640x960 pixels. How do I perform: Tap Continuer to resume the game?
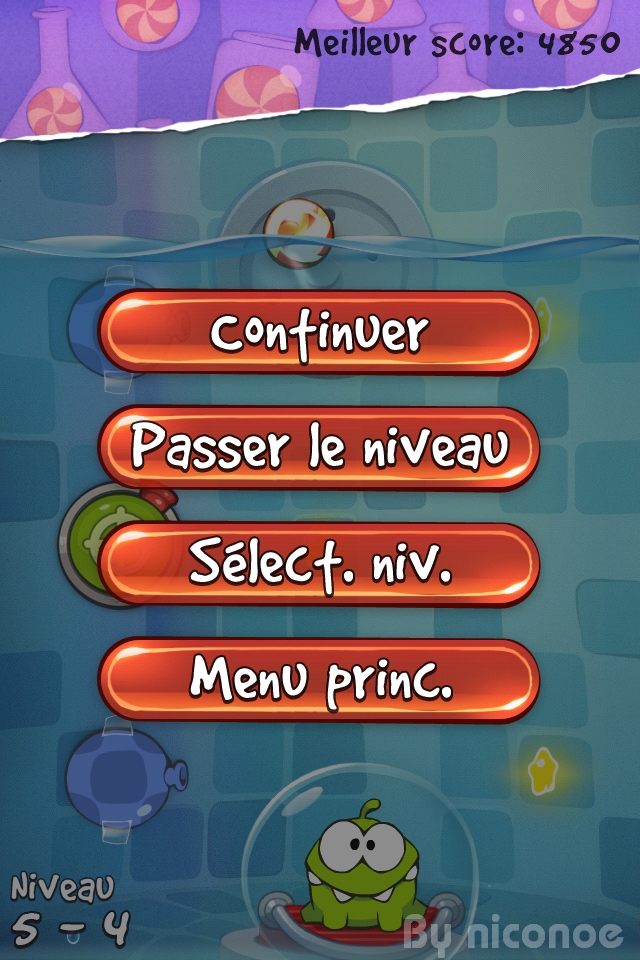coord(319,332)
